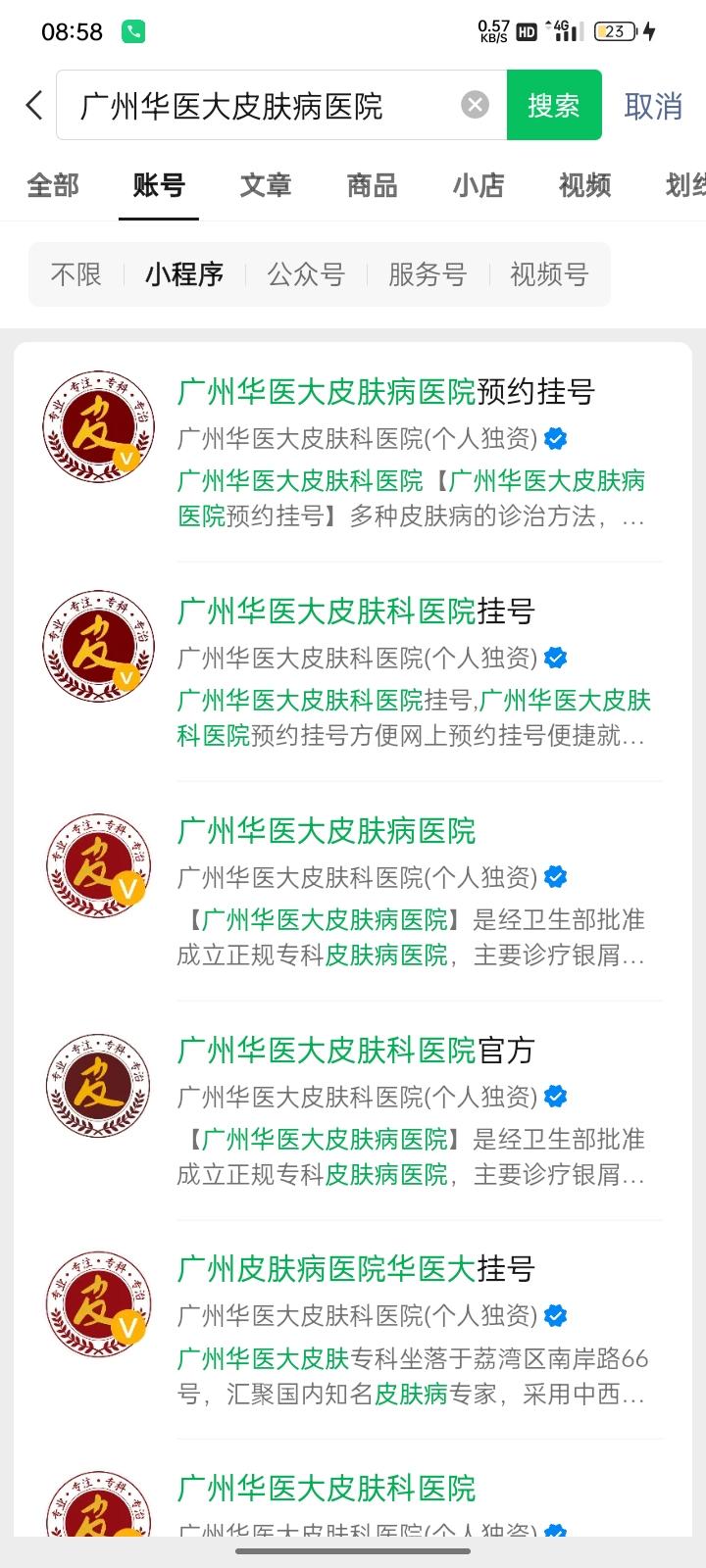Image resolution: width=706 pixels, height=1568 pixels.
Task: Tap the verified checkmark beside 广州皮肤病医院华医大挂号
Action: point(555,1315)
